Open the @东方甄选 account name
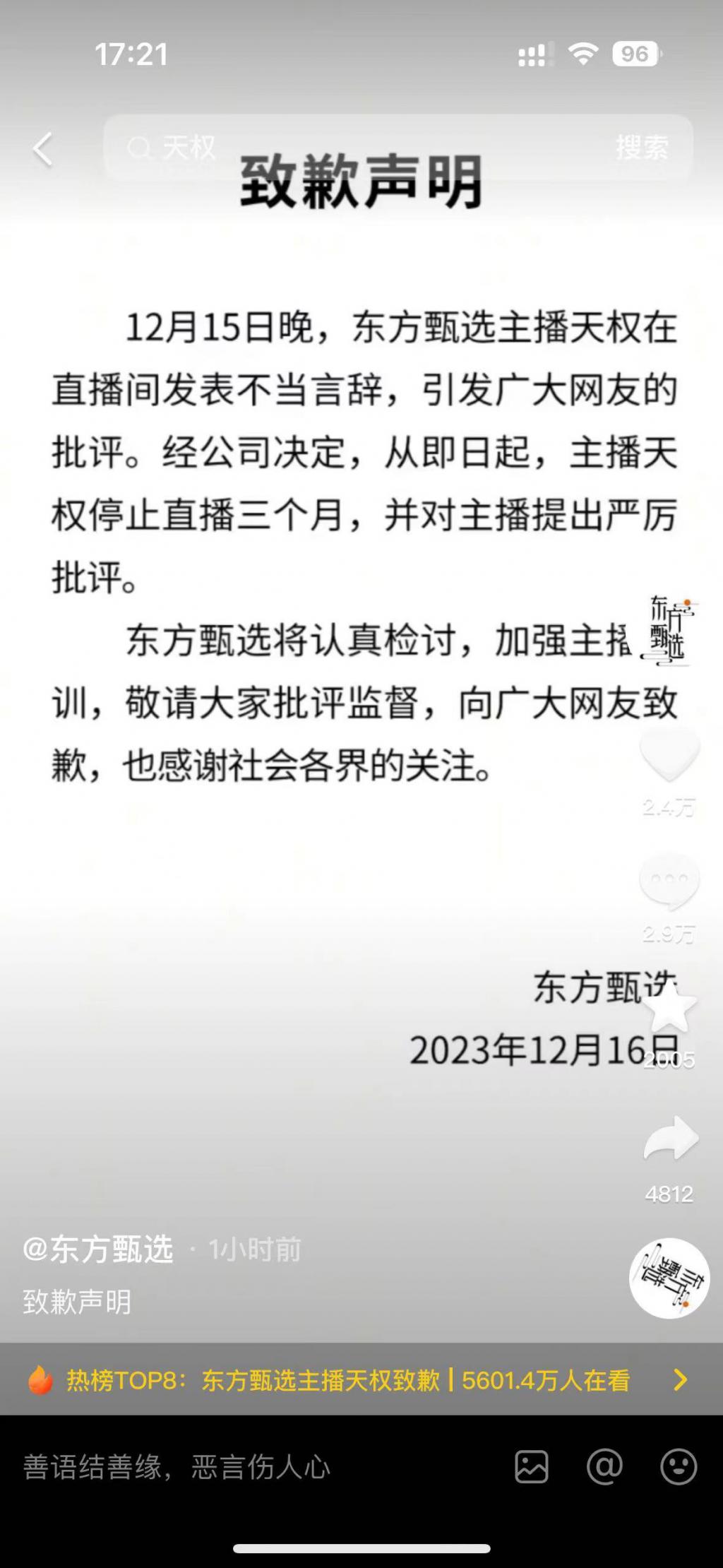The width and height of the screenshot is (723, 1568). (x=99, y=1249)
